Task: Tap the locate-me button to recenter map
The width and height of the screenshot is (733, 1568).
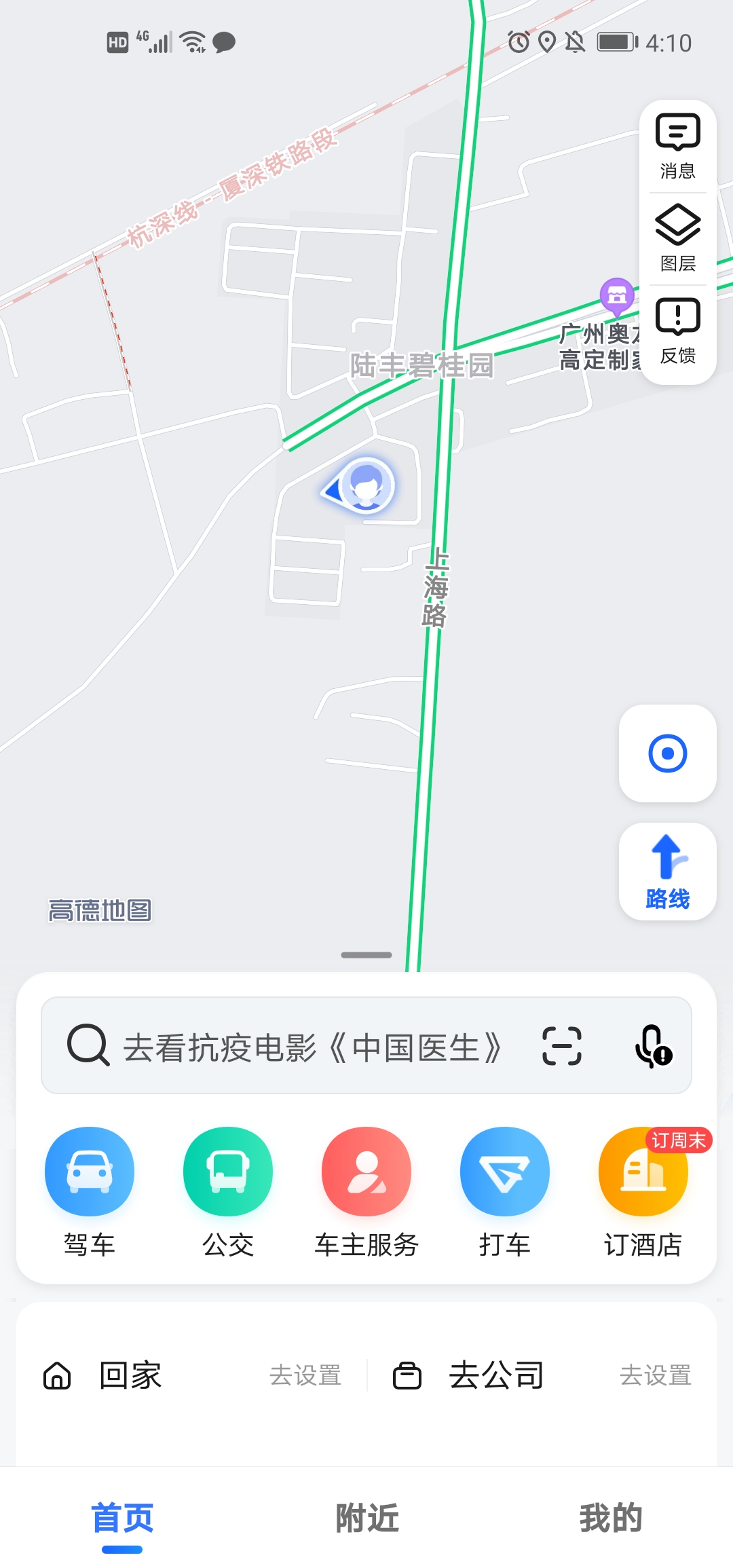Action: (x=667, y=753)
